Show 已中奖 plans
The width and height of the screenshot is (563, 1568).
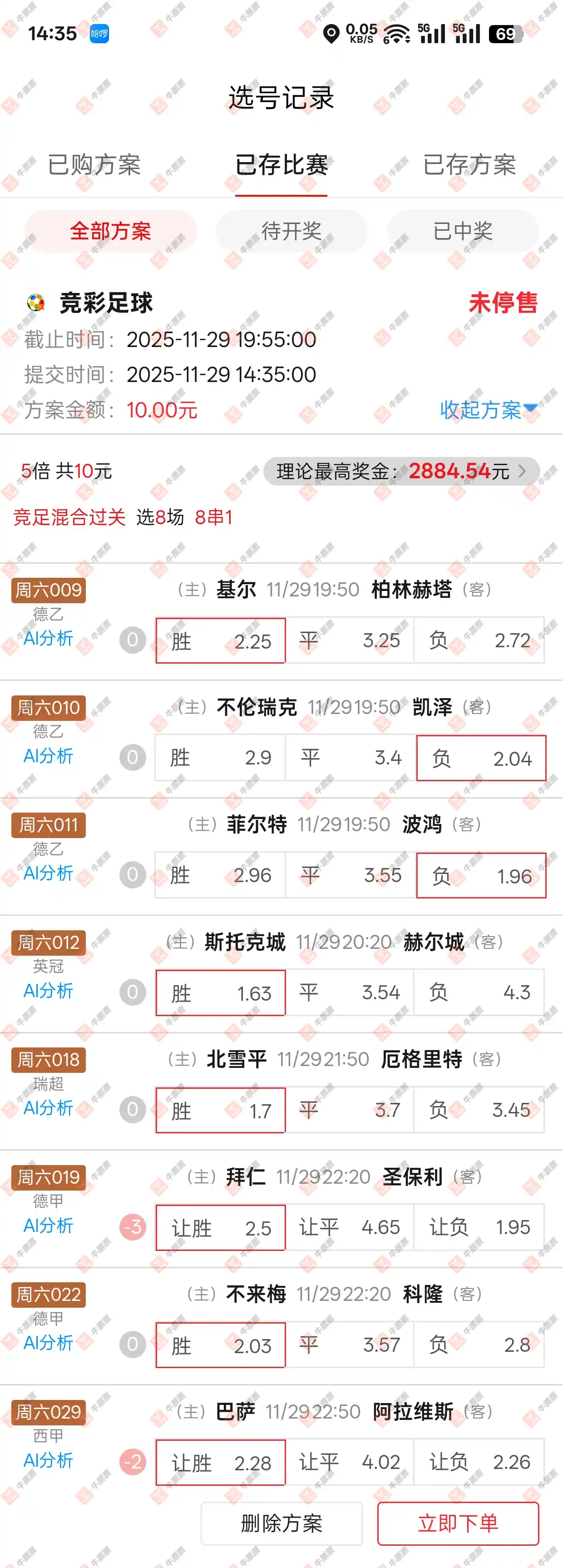point(463,231)
